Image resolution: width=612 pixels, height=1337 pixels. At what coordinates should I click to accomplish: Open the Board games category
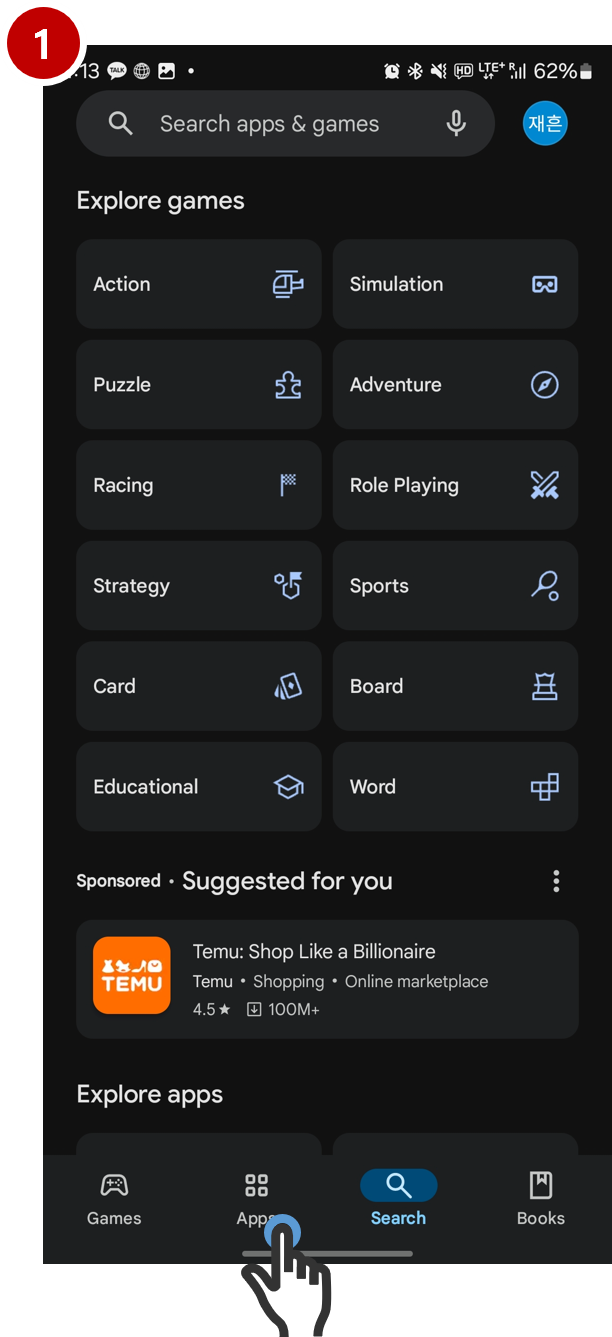pos(455,686)
